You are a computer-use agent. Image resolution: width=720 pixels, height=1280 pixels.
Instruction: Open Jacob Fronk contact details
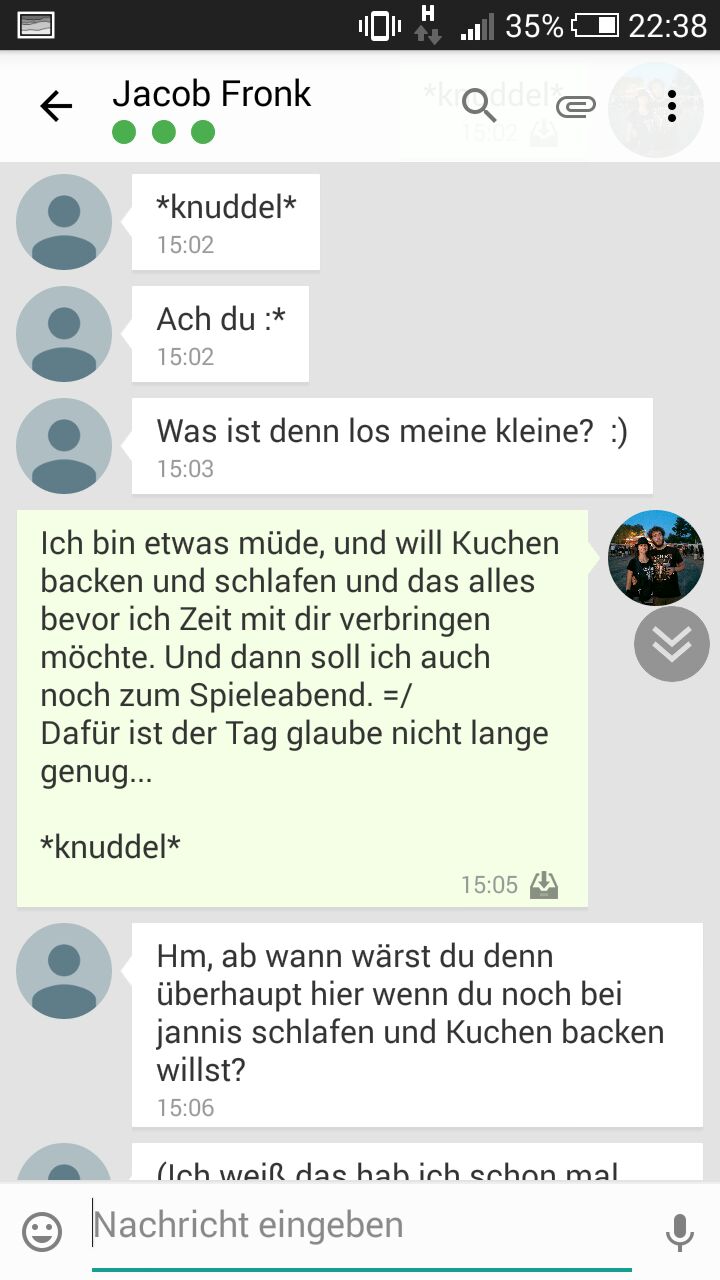(212, 95)
